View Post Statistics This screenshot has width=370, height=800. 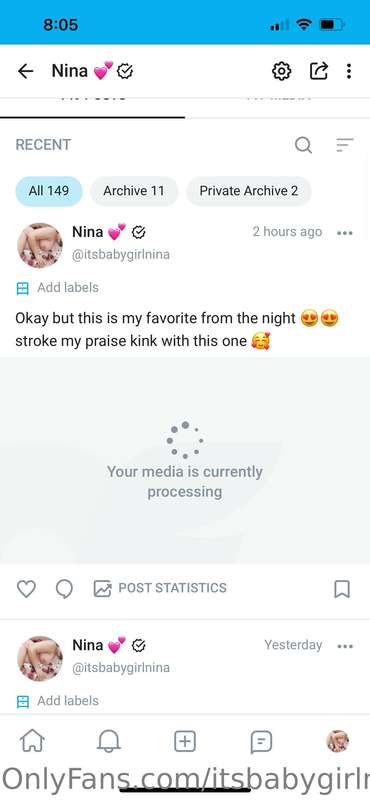[x=160, y=588]
